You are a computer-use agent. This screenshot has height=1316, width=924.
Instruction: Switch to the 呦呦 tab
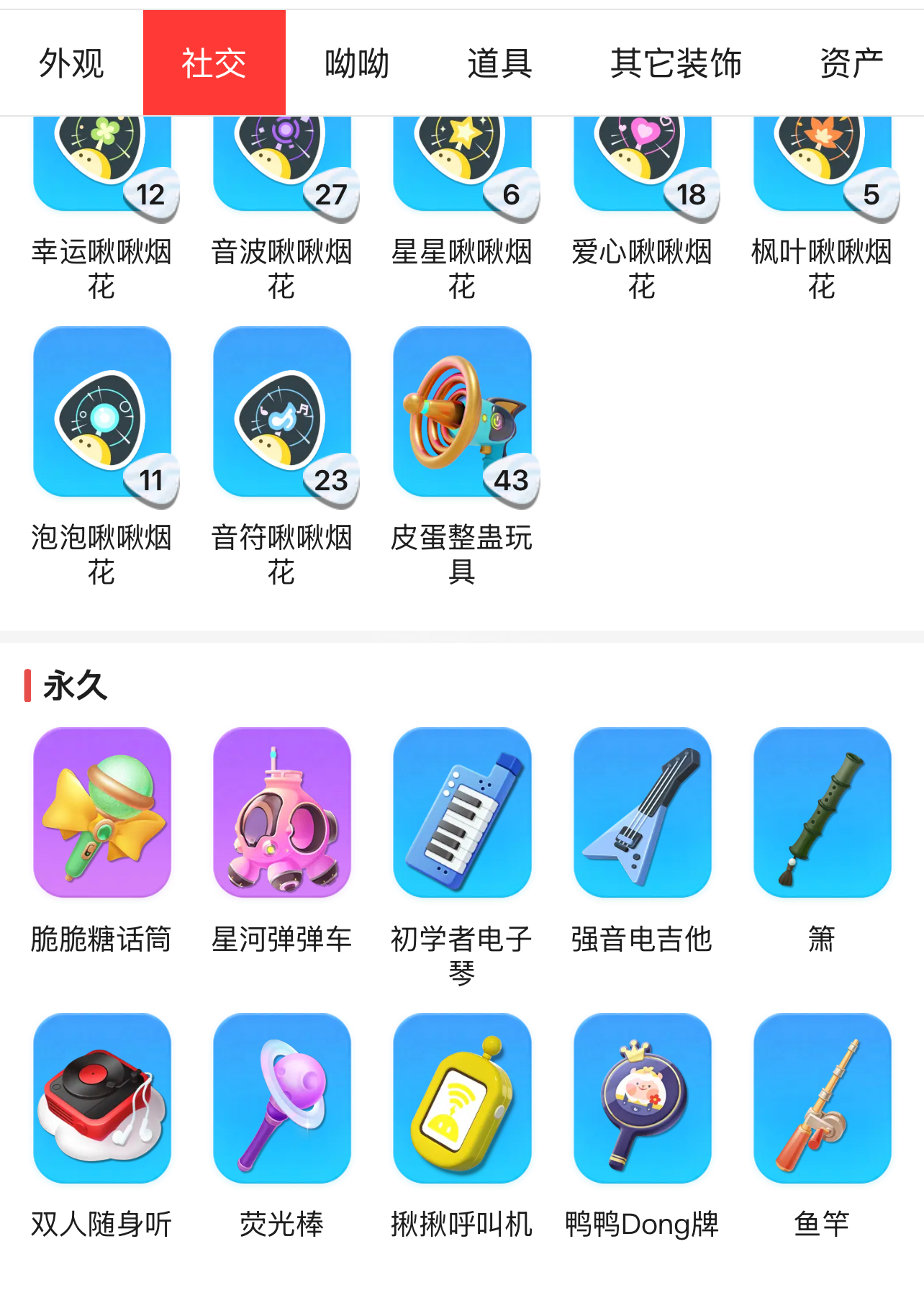(356, 63)
